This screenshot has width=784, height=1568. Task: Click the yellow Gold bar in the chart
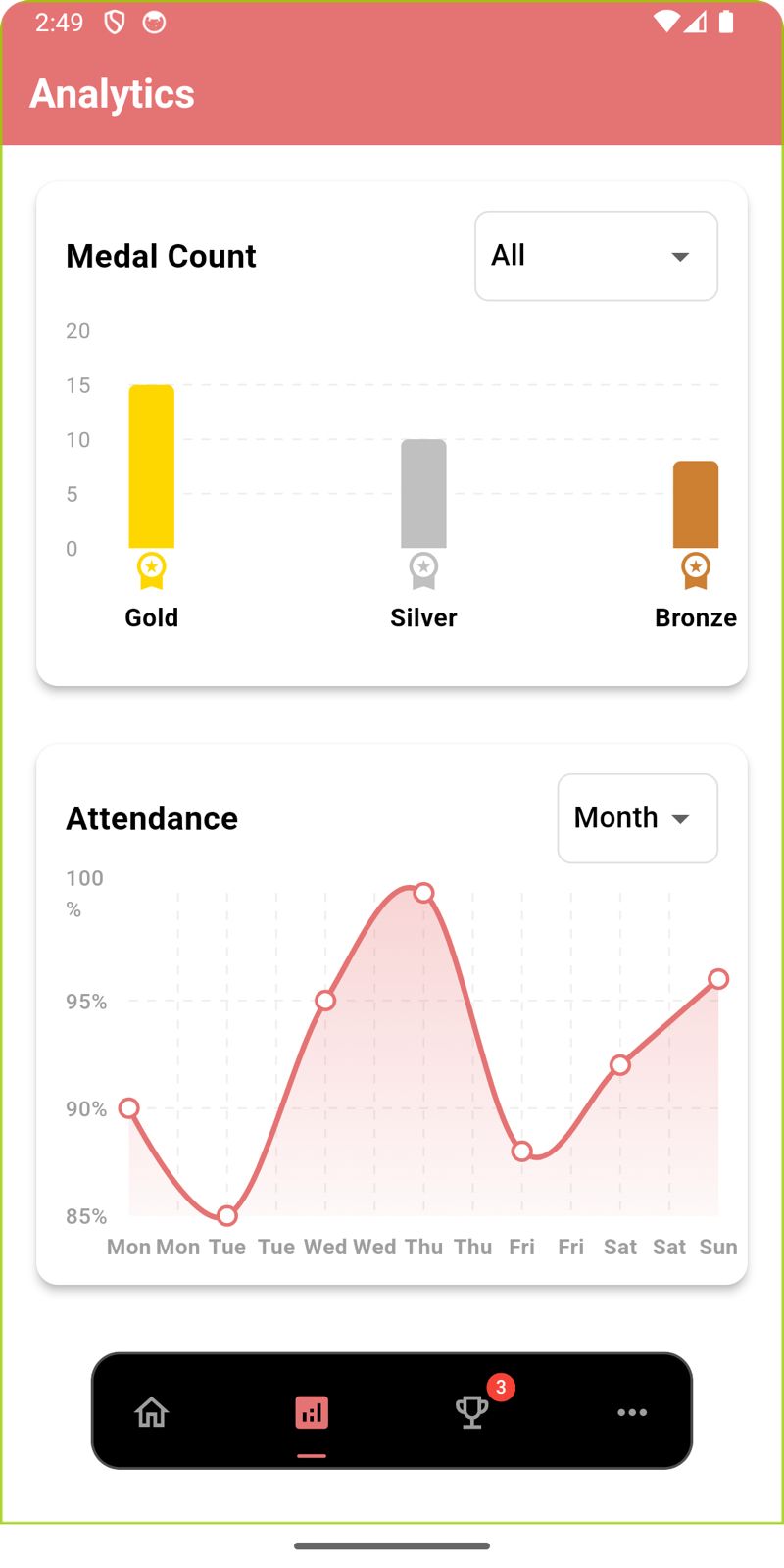151,465
